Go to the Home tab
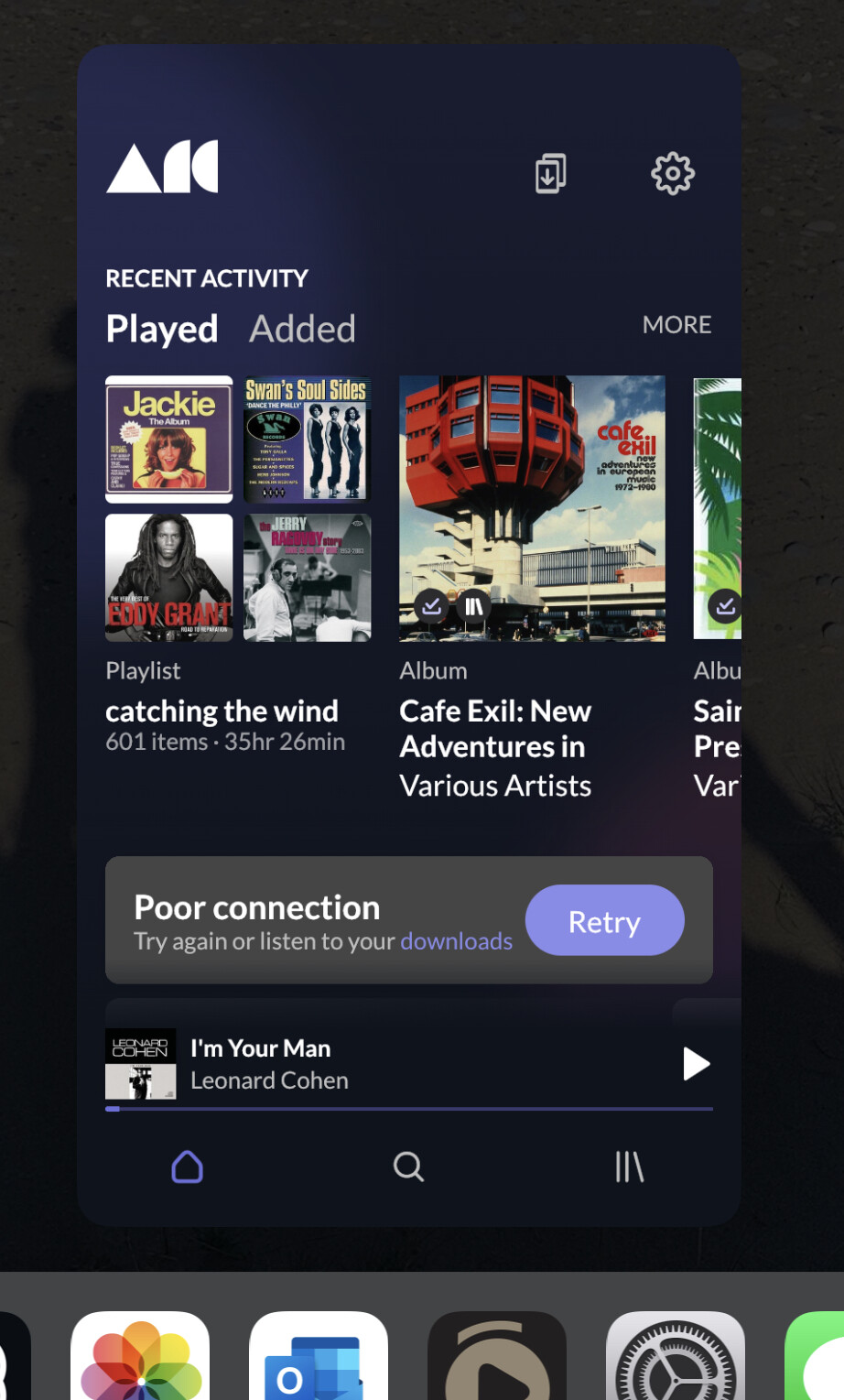 188,1167
